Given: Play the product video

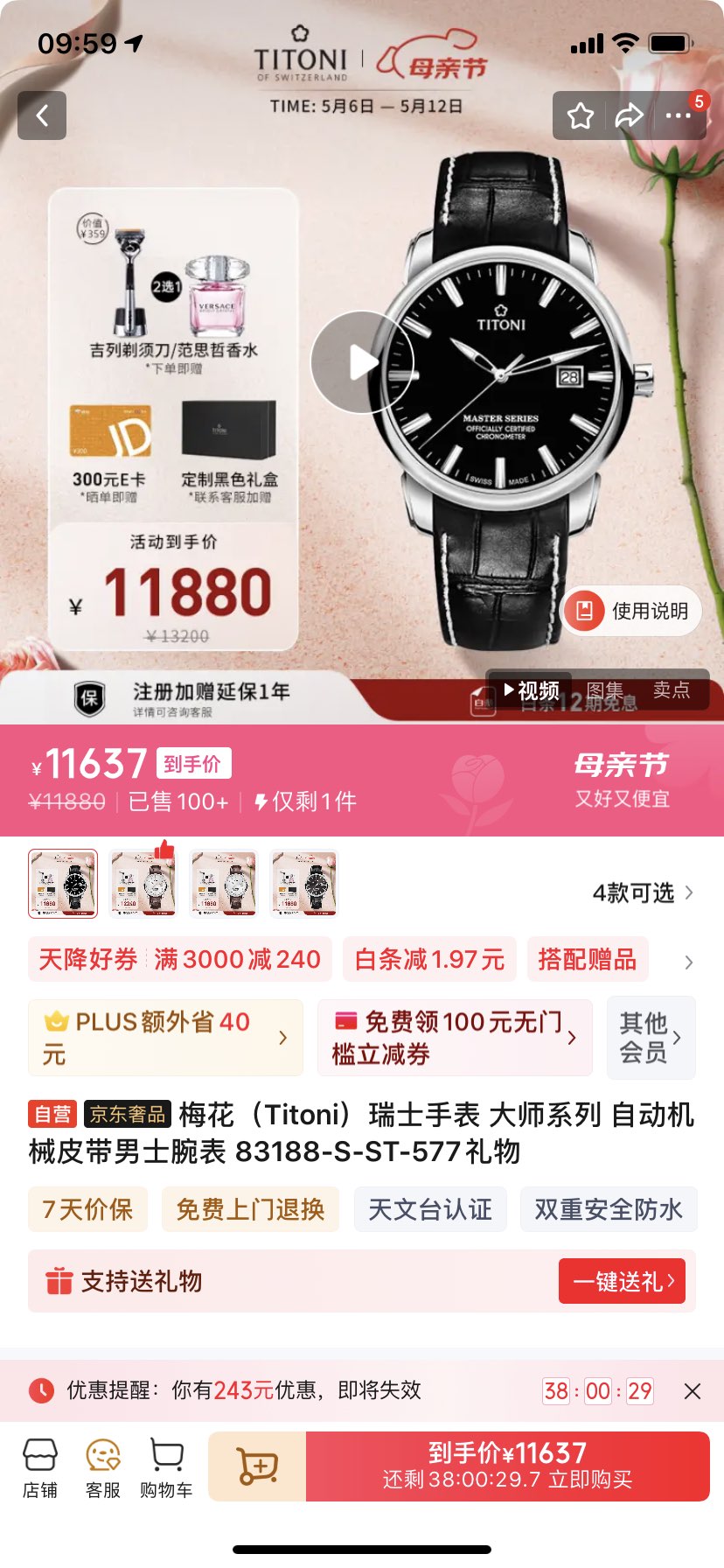Looking at the screenshot, I should coord(362,362).
